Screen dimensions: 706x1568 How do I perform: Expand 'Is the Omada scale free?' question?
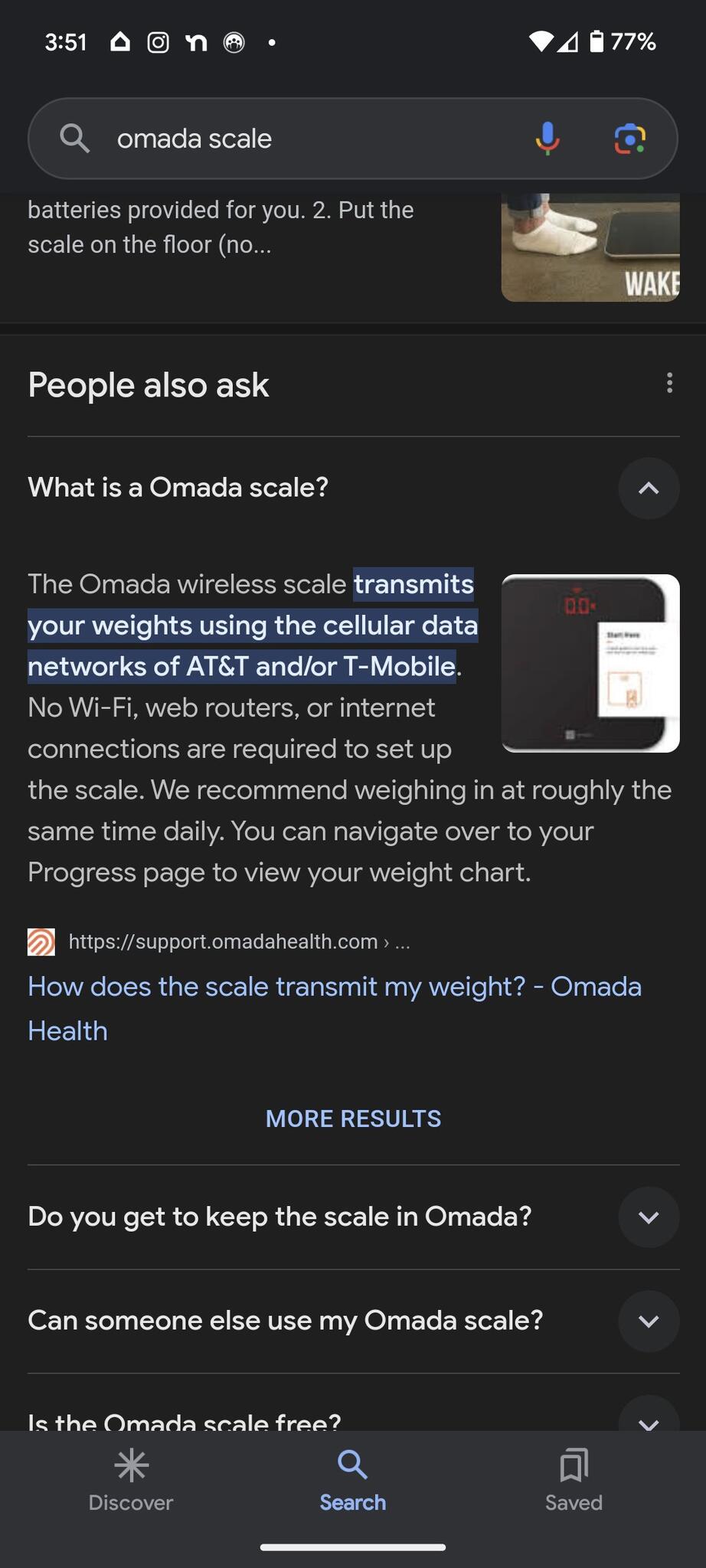coord(648,1420)
